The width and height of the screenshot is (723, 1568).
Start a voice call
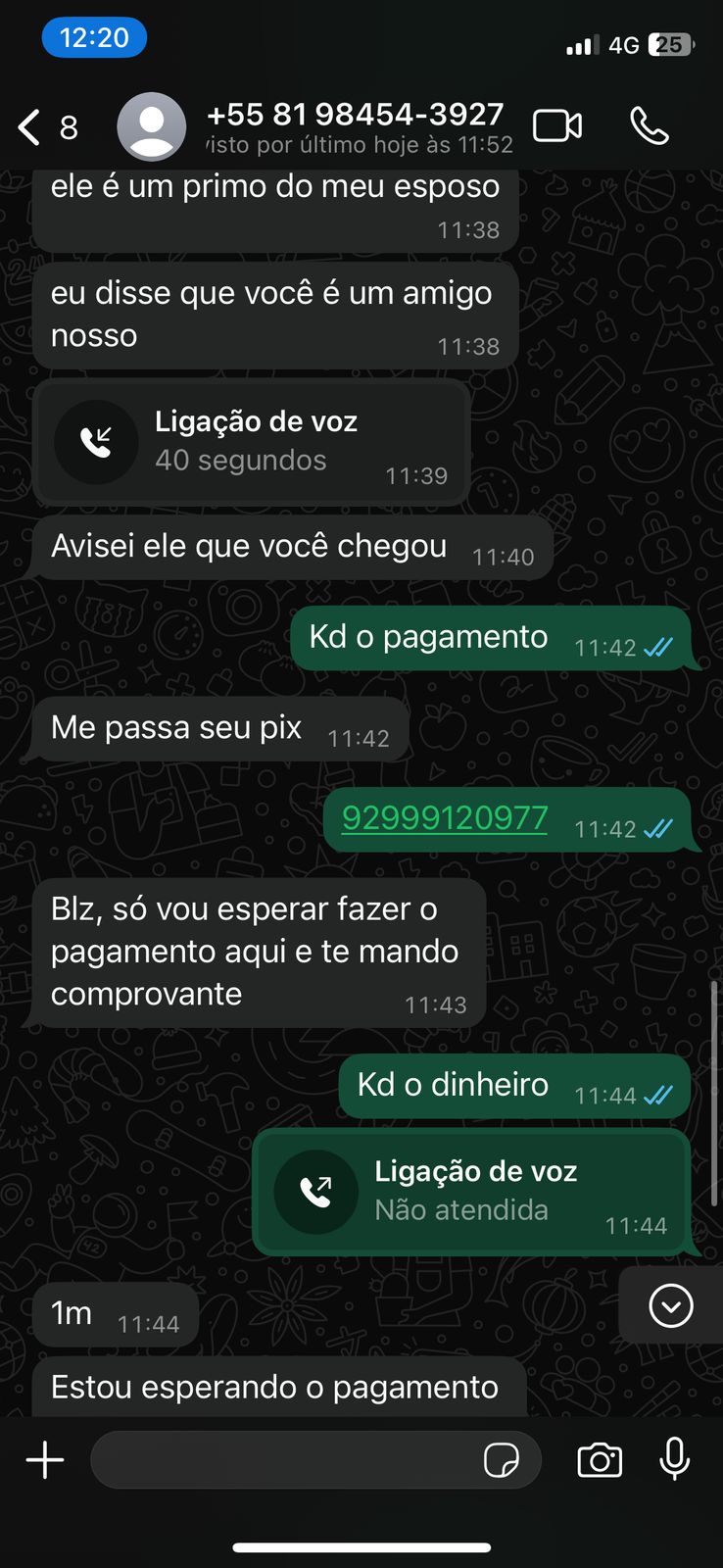(x=649, y=126)
